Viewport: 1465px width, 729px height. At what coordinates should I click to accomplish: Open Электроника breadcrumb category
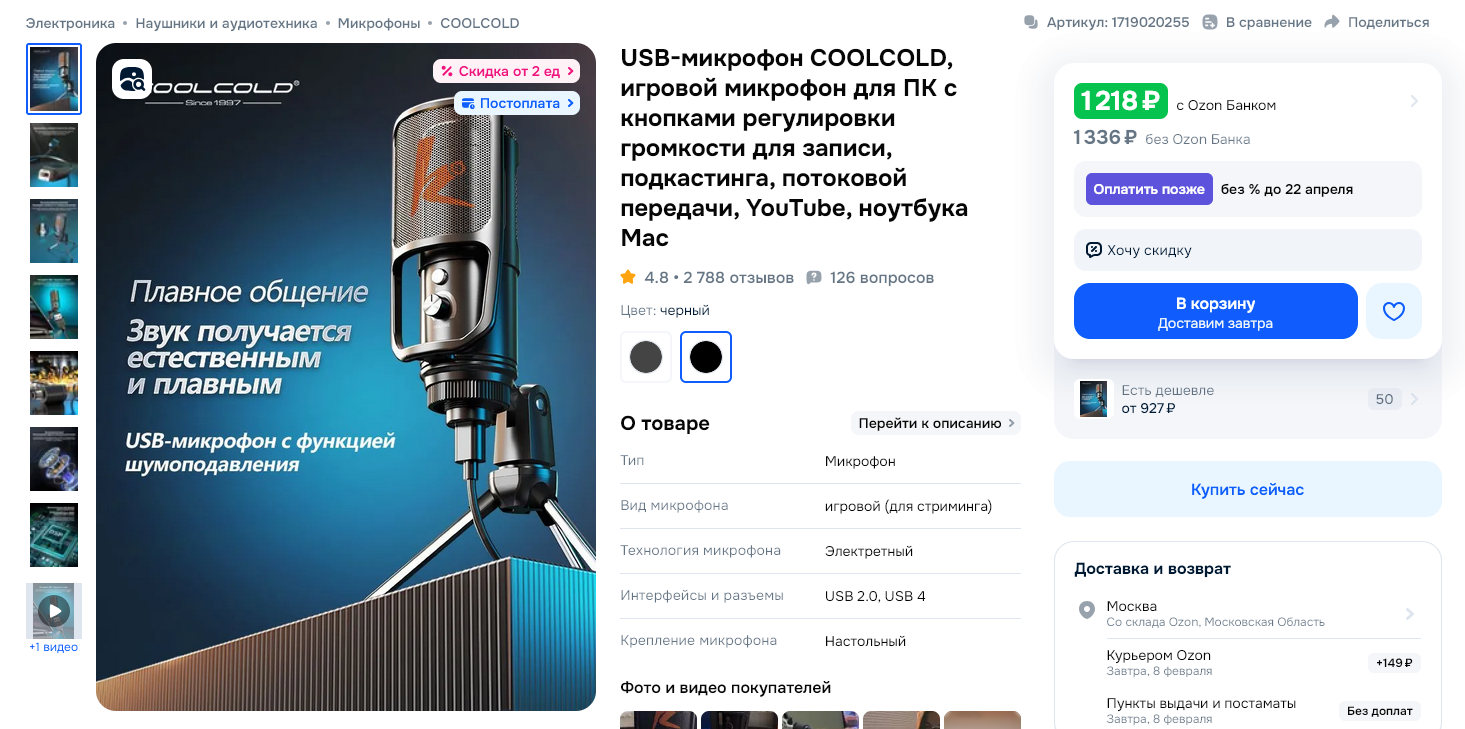pyautogui.click(x=70, y=23)
